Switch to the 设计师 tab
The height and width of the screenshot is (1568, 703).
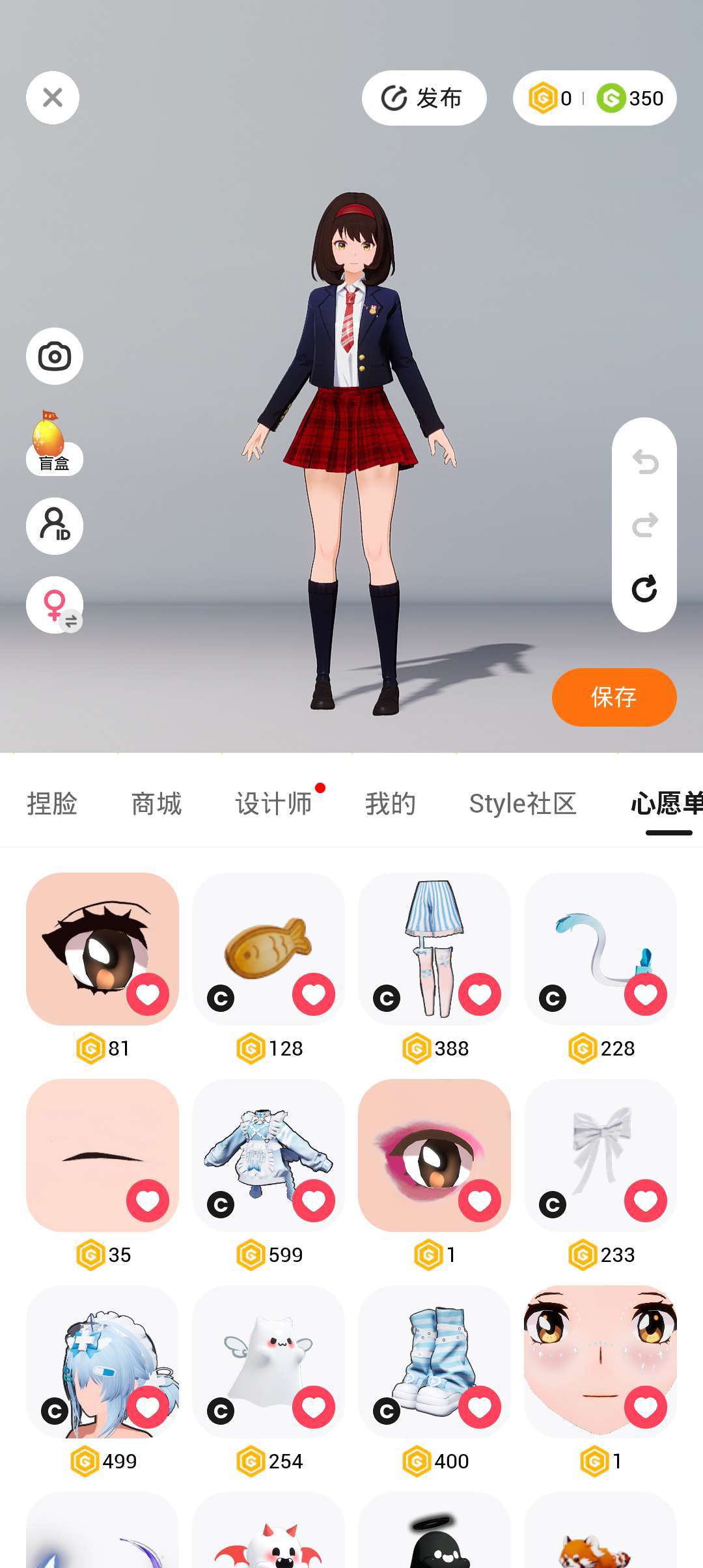coord(273,804)
